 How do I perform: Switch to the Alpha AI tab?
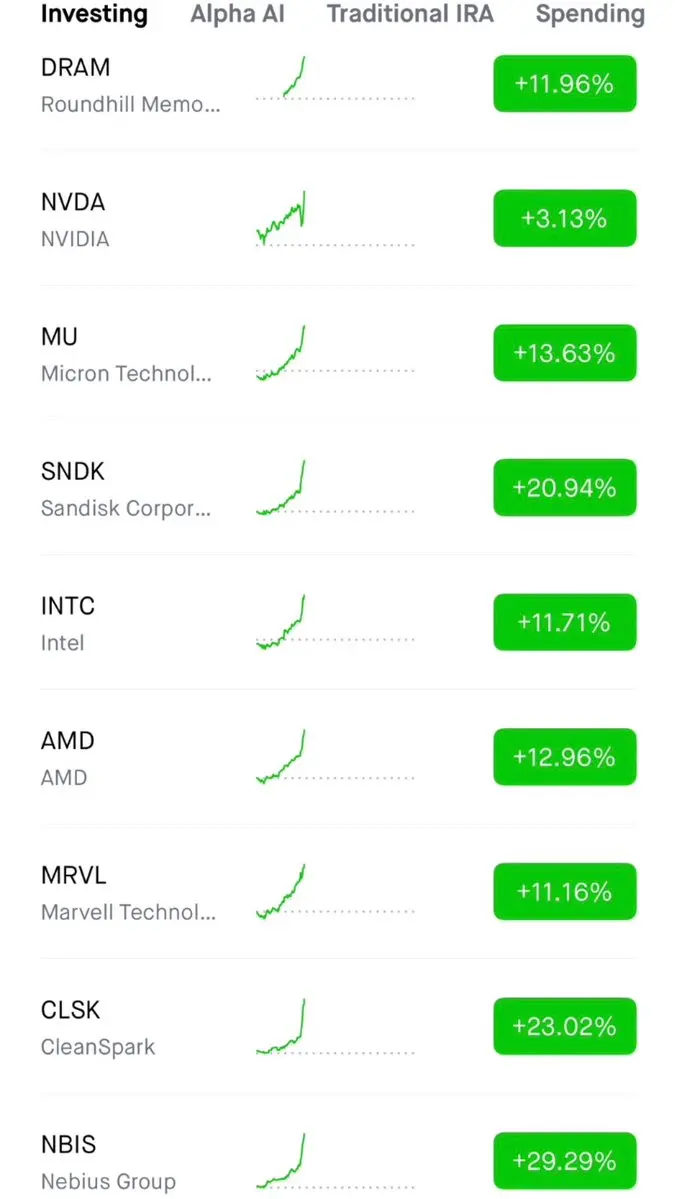click(237, 14)
